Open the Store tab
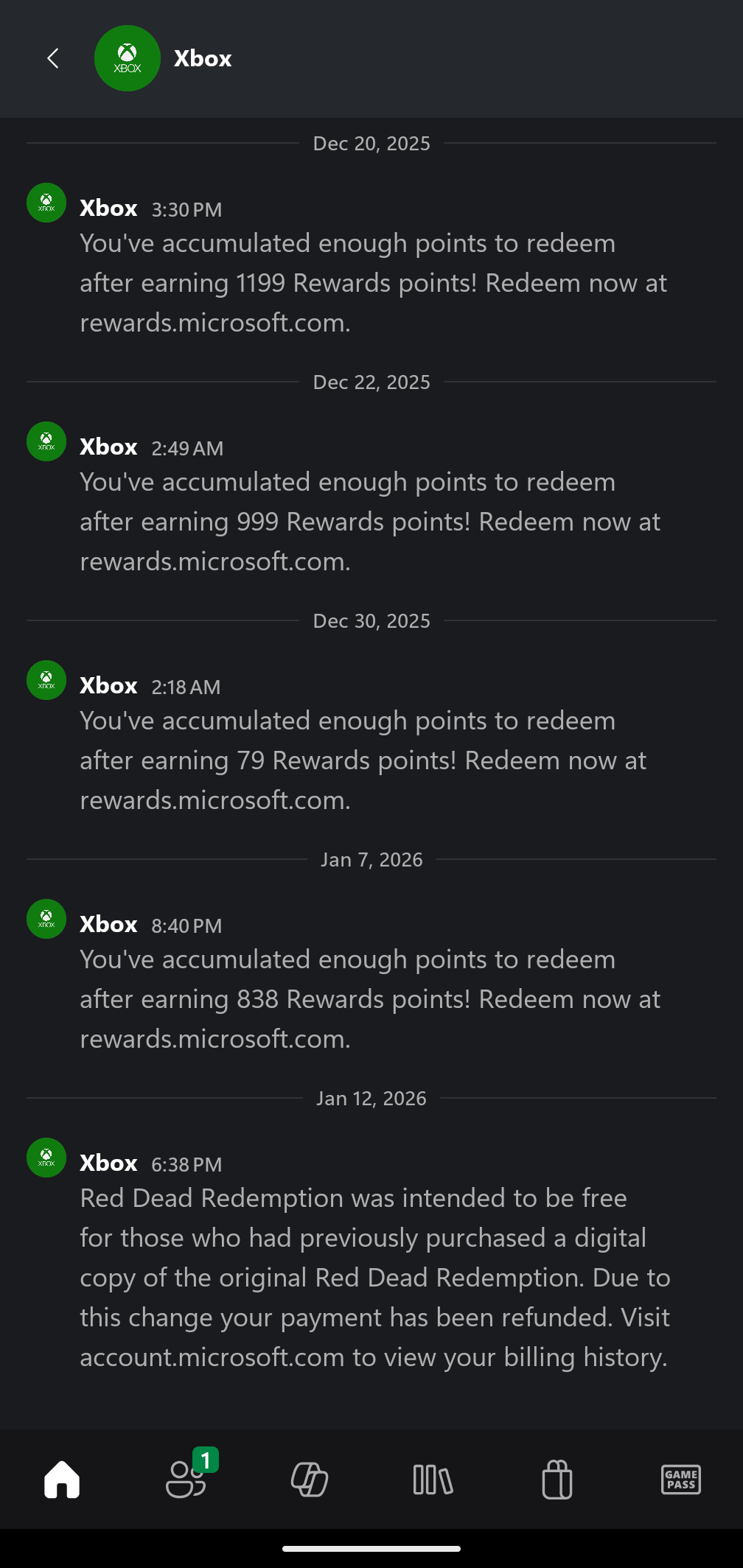Image resolution: width=743 pixels, height=1568 pixels. pos(557,1479)
